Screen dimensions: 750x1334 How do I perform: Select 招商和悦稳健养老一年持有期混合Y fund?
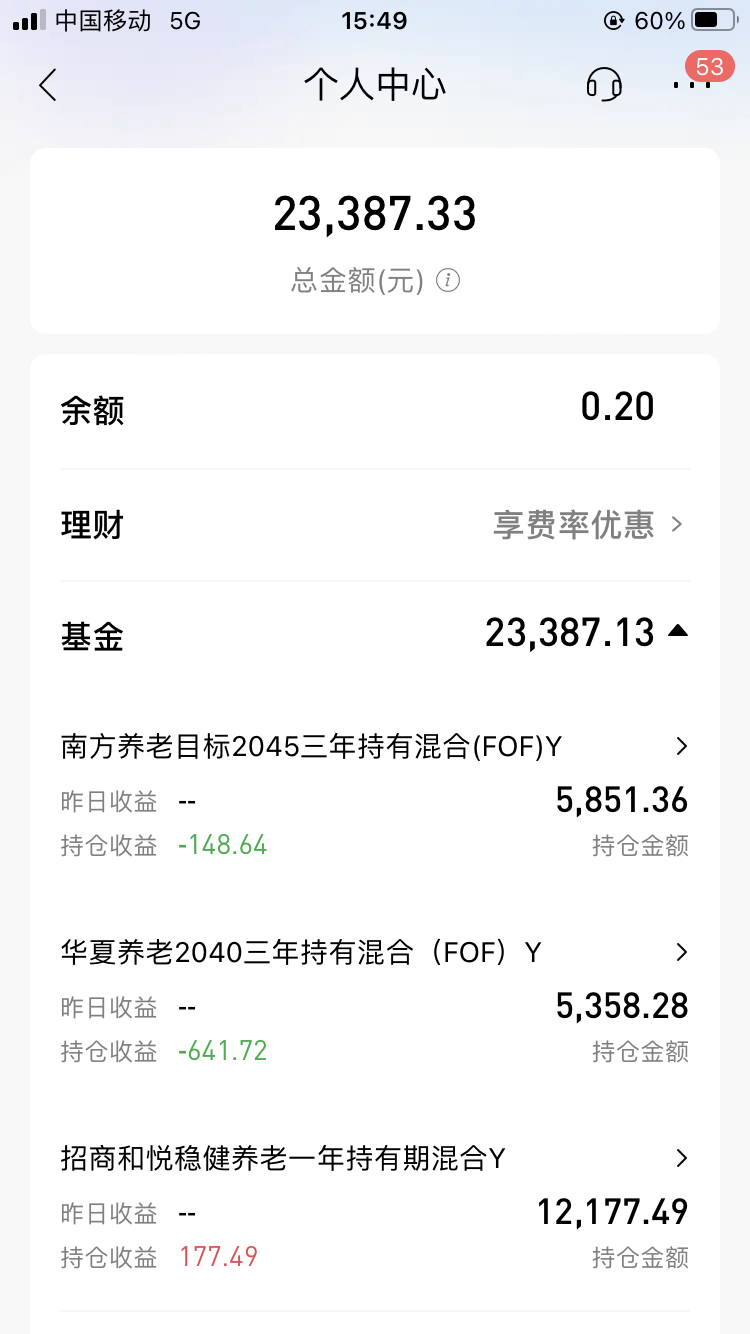[x=375, y=1159]
